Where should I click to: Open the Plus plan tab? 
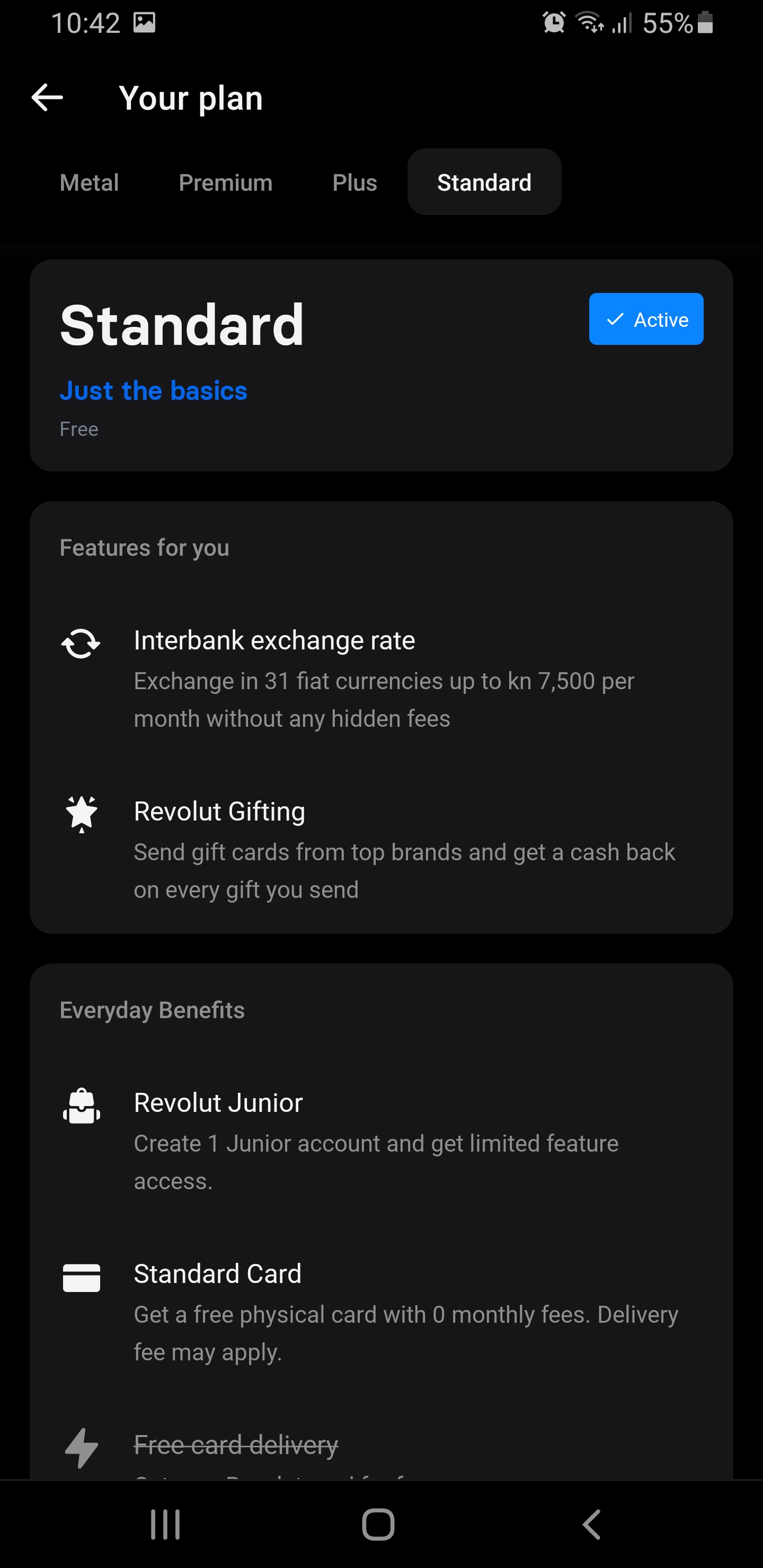click(354, 183)
